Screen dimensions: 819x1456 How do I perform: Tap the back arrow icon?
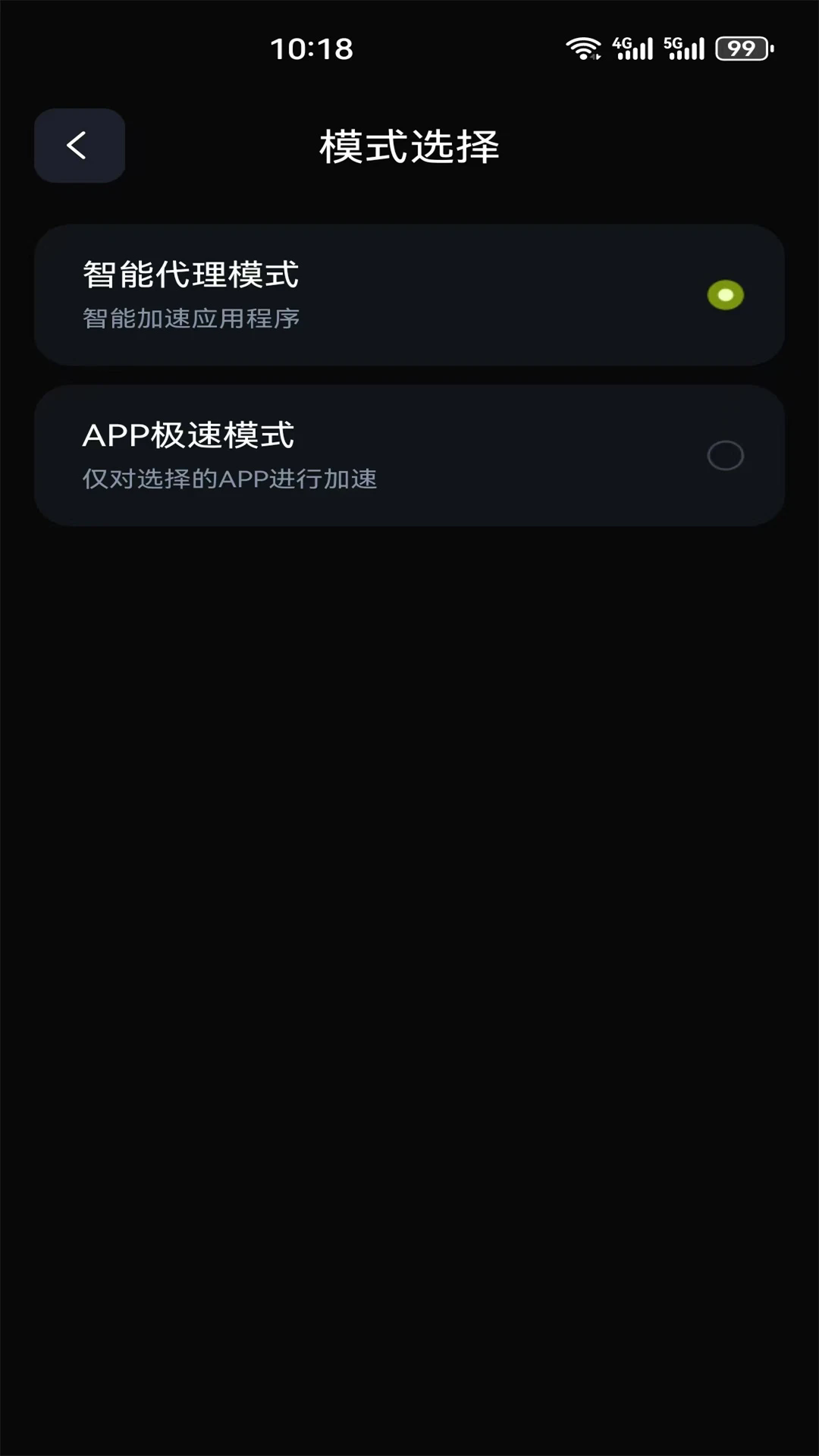click(78, 146)
